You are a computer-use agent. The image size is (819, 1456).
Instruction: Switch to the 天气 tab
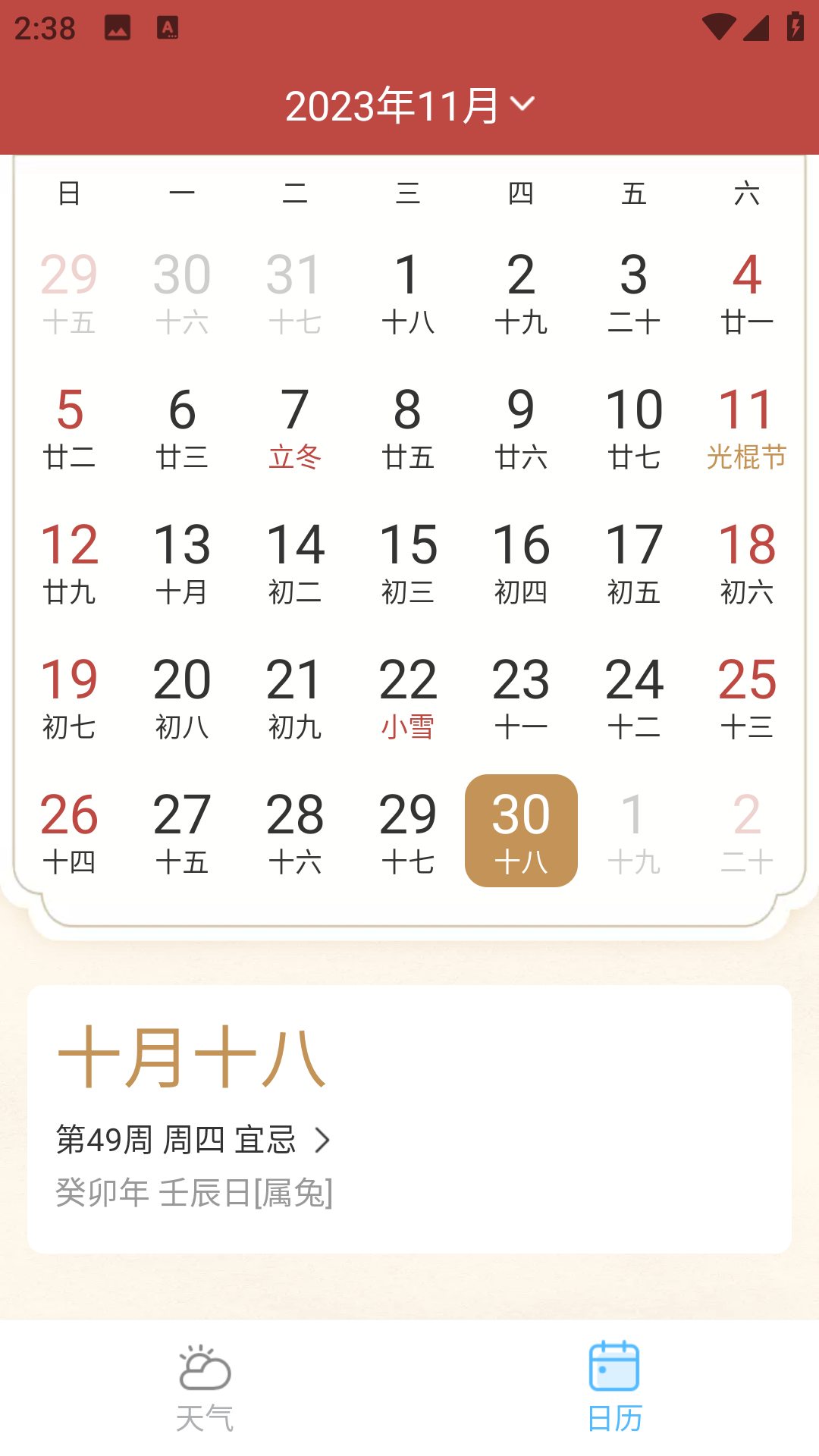[x=205, y=1388]
